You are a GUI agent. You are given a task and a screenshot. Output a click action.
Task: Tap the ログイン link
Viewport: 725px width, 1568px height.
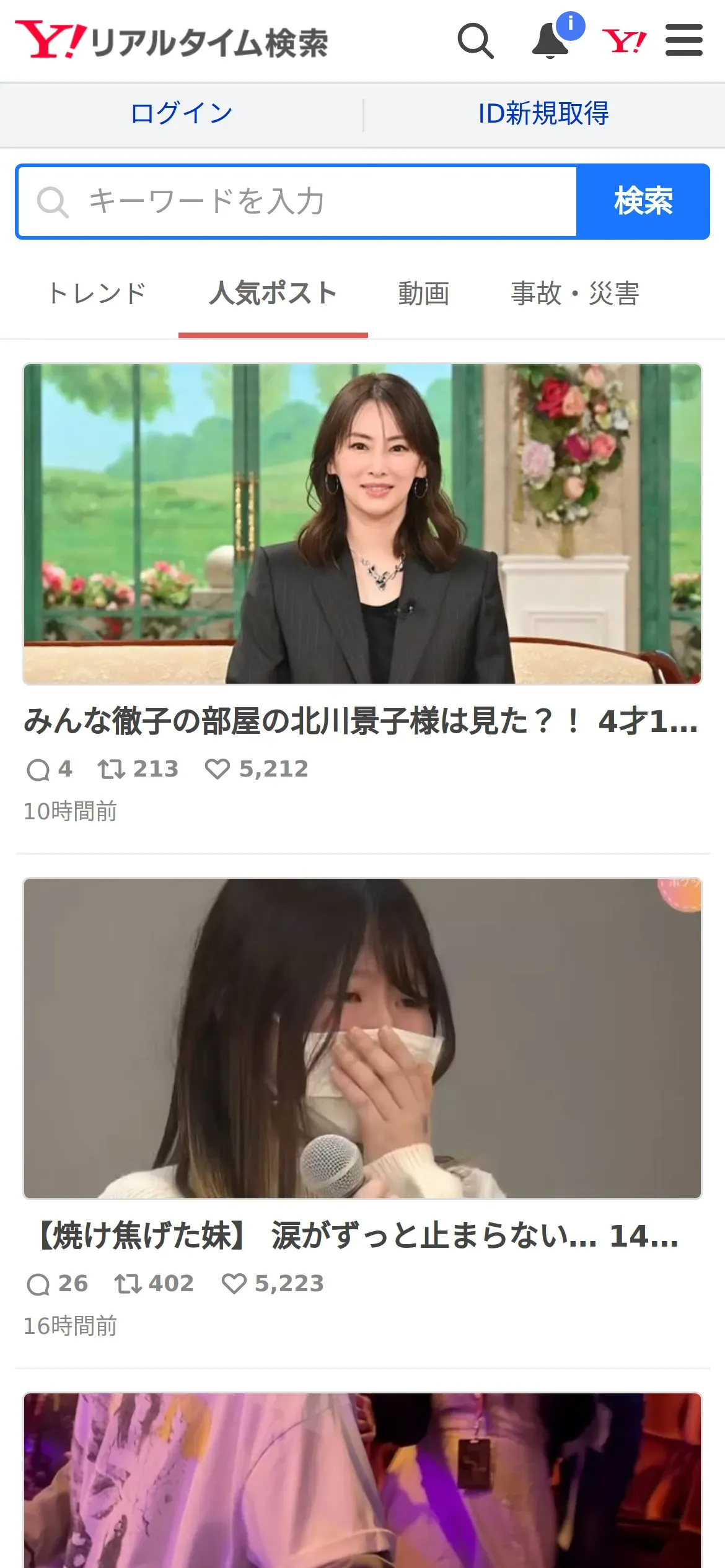(182, 113)
